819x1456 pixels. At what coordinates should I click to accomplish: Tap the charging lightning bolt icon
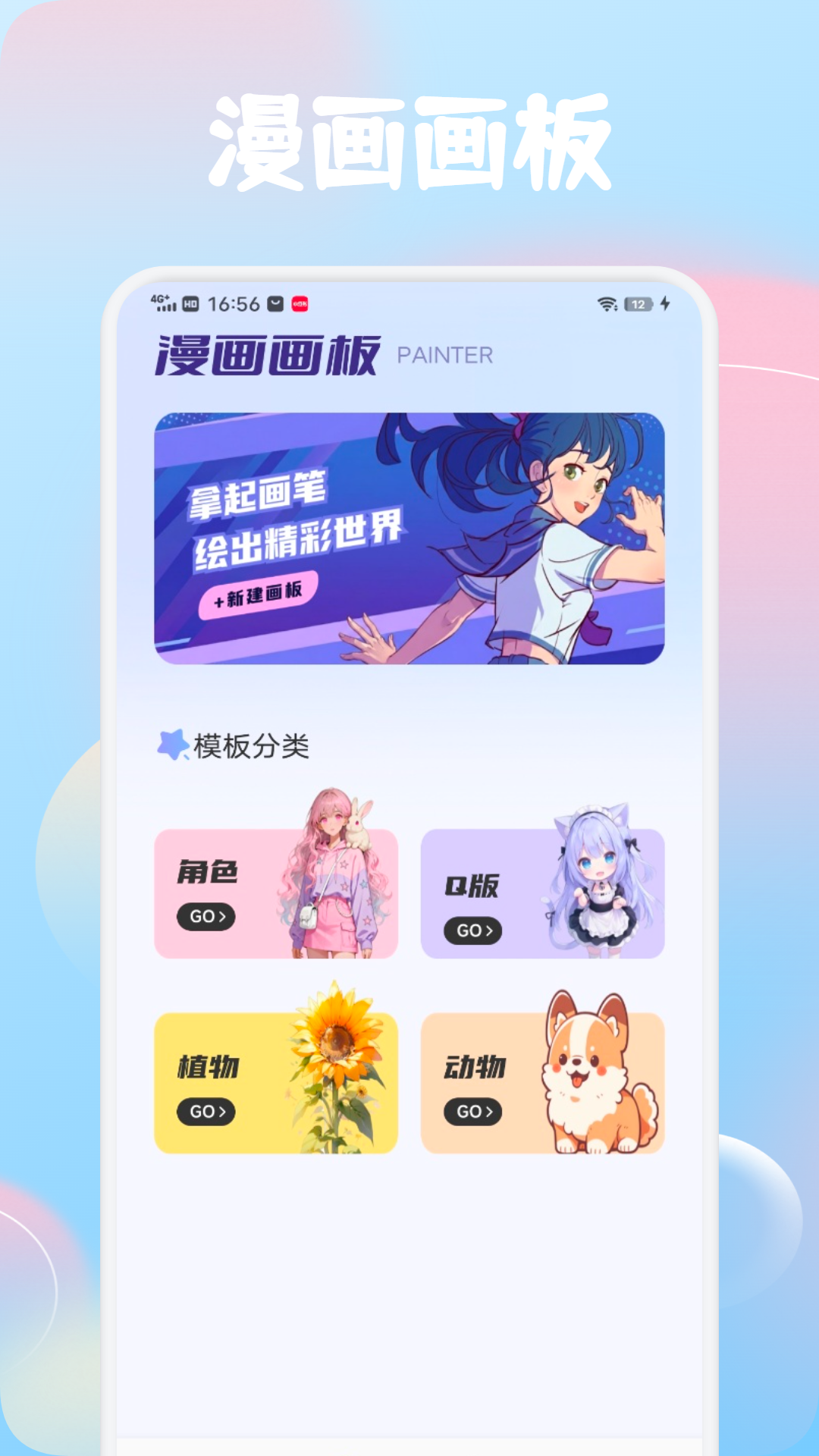point(664,303)
